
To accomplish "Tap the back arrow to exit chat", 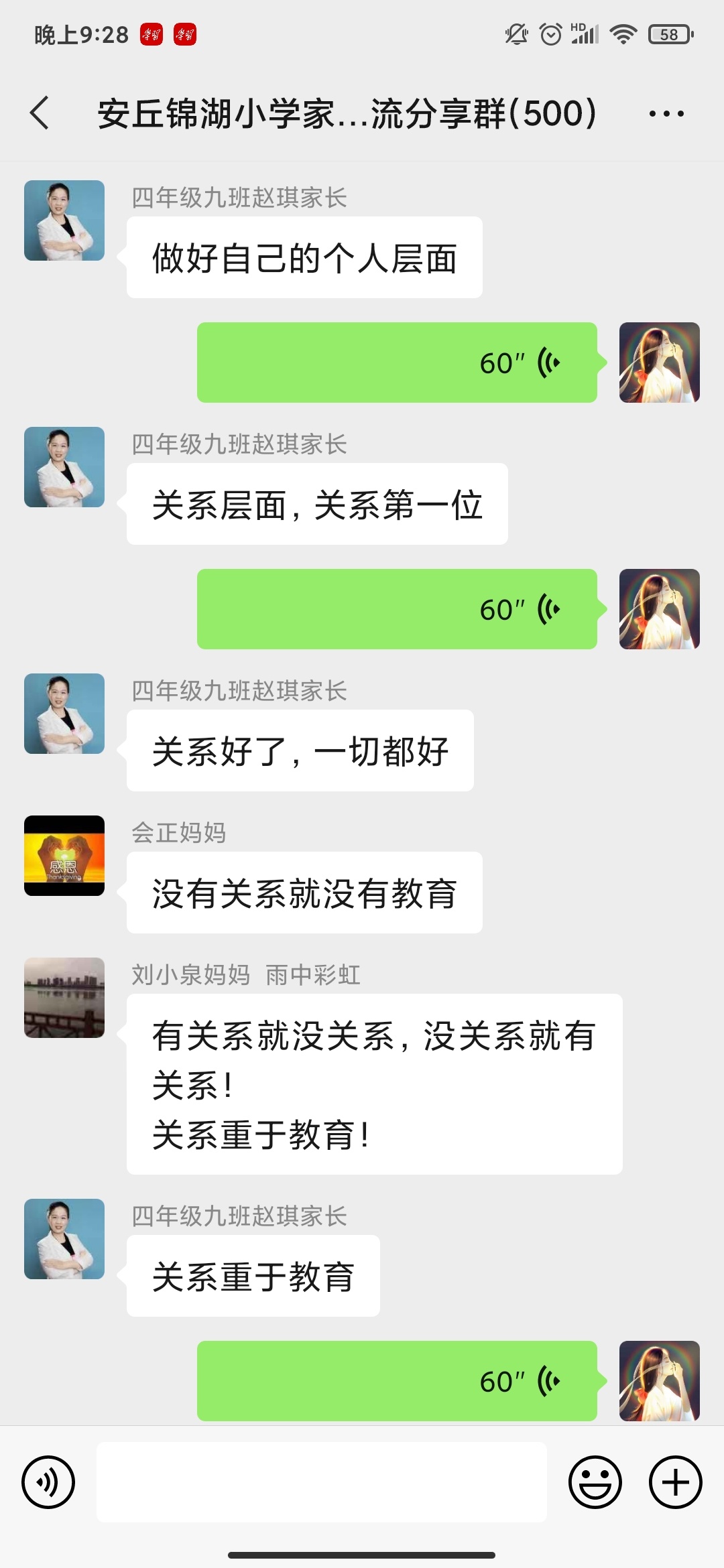I will (38, 113).
